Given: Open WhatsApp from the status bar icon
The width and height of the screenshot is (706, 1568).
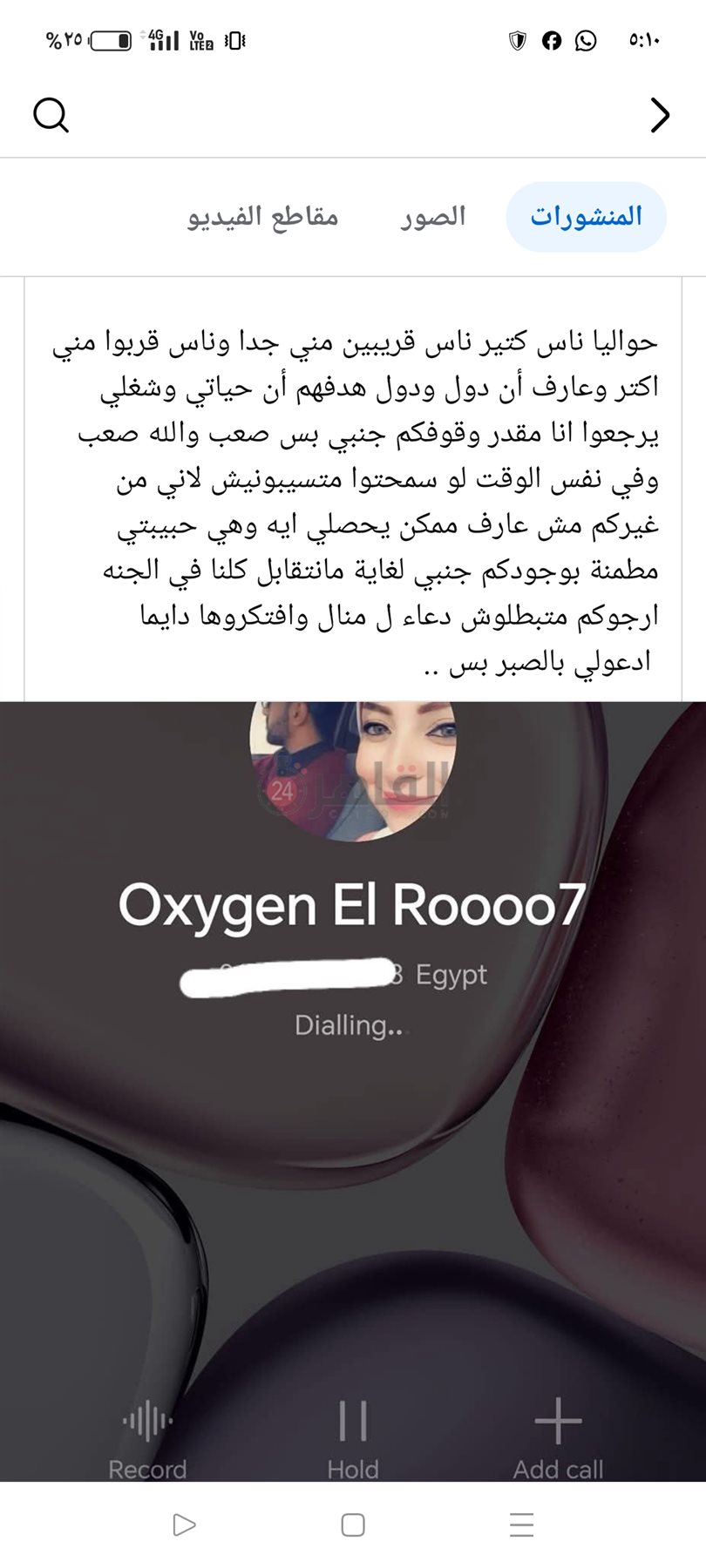Looking at the screenshot, I should point(587,39).
